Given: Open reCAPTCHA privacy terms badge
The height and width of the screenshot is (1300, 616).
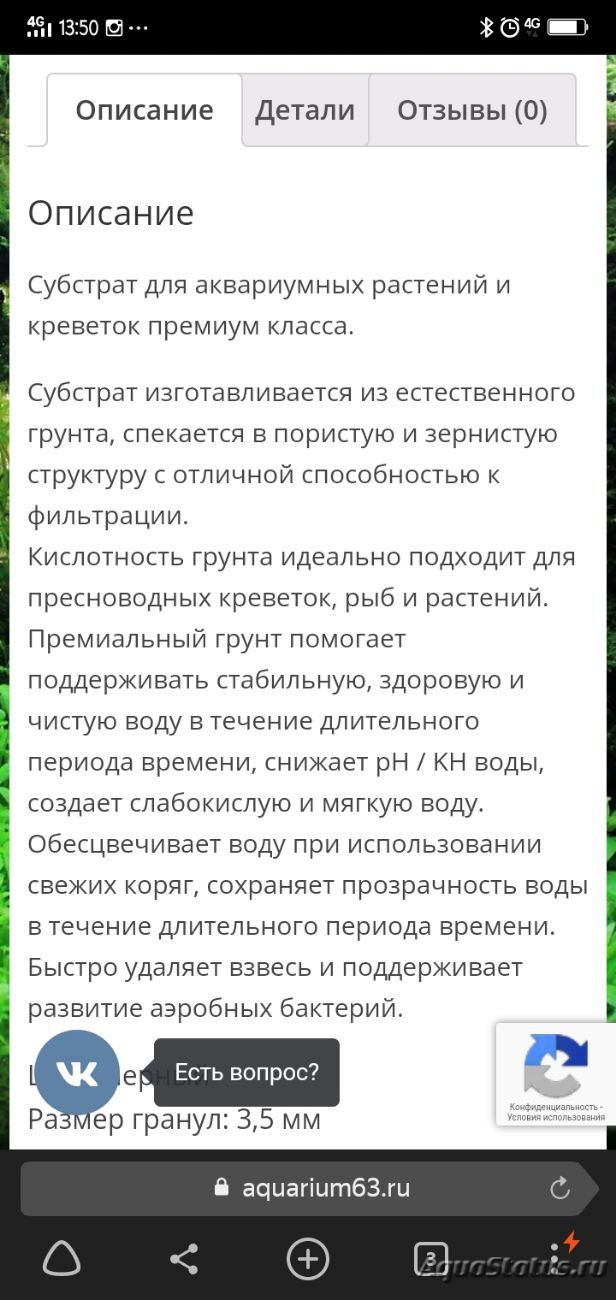Looking at the screenshot, I should pyautogui.click(x=556, y=1074).
